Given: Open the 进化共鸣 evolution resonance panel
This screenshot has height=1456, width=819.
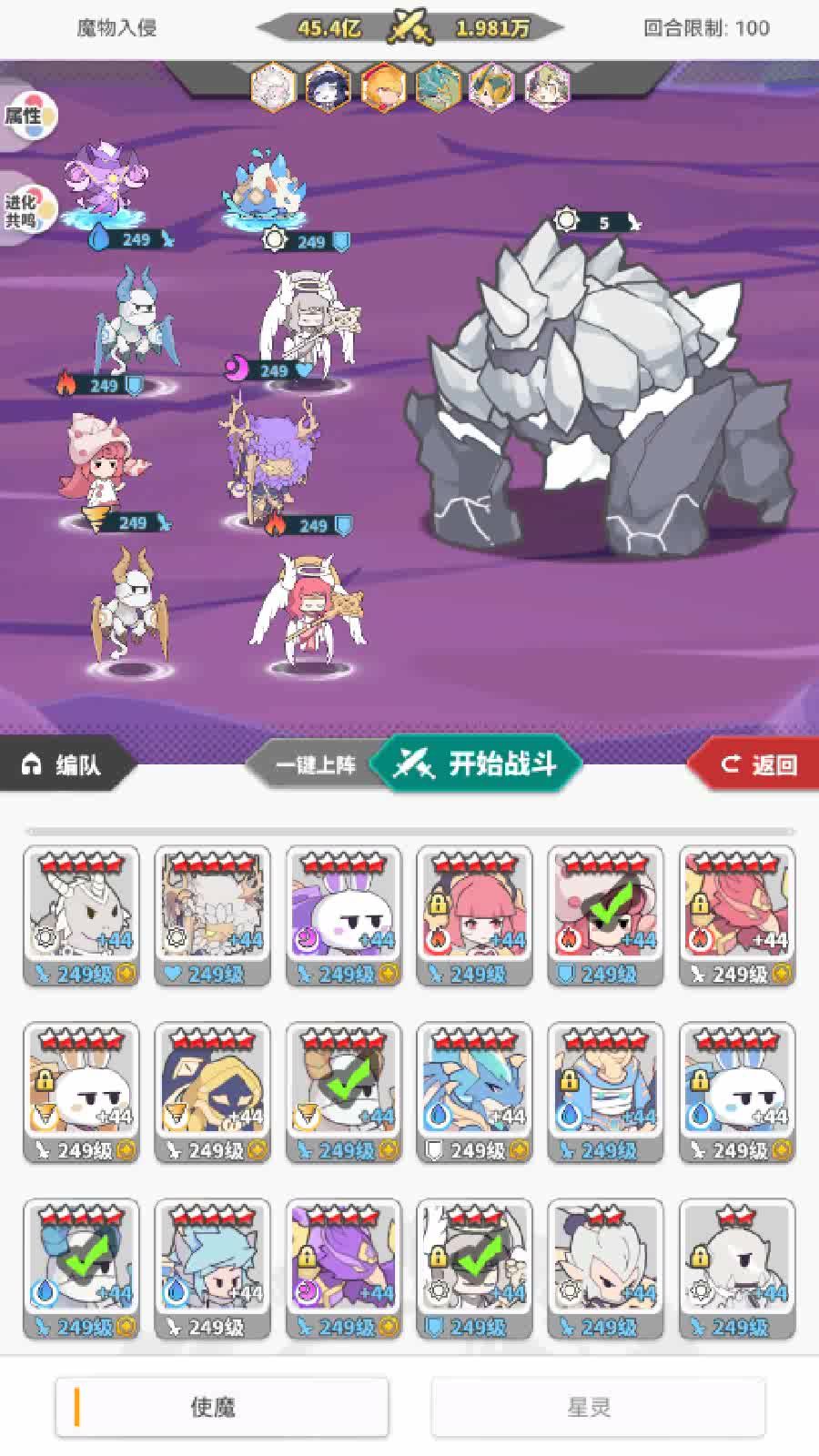Looking at the screenshot, I should click(x=25, y=210).
